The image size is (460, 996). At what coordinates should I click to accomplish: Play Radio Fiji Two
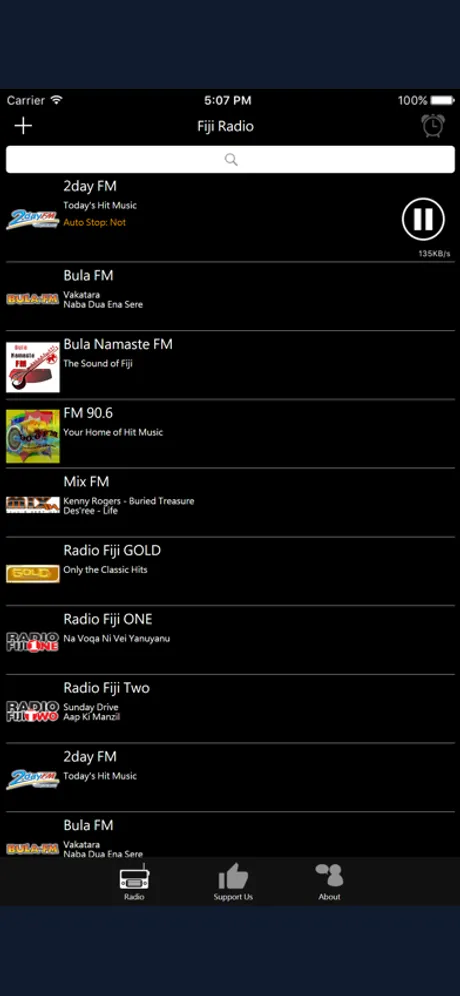[x=230, y=708]
